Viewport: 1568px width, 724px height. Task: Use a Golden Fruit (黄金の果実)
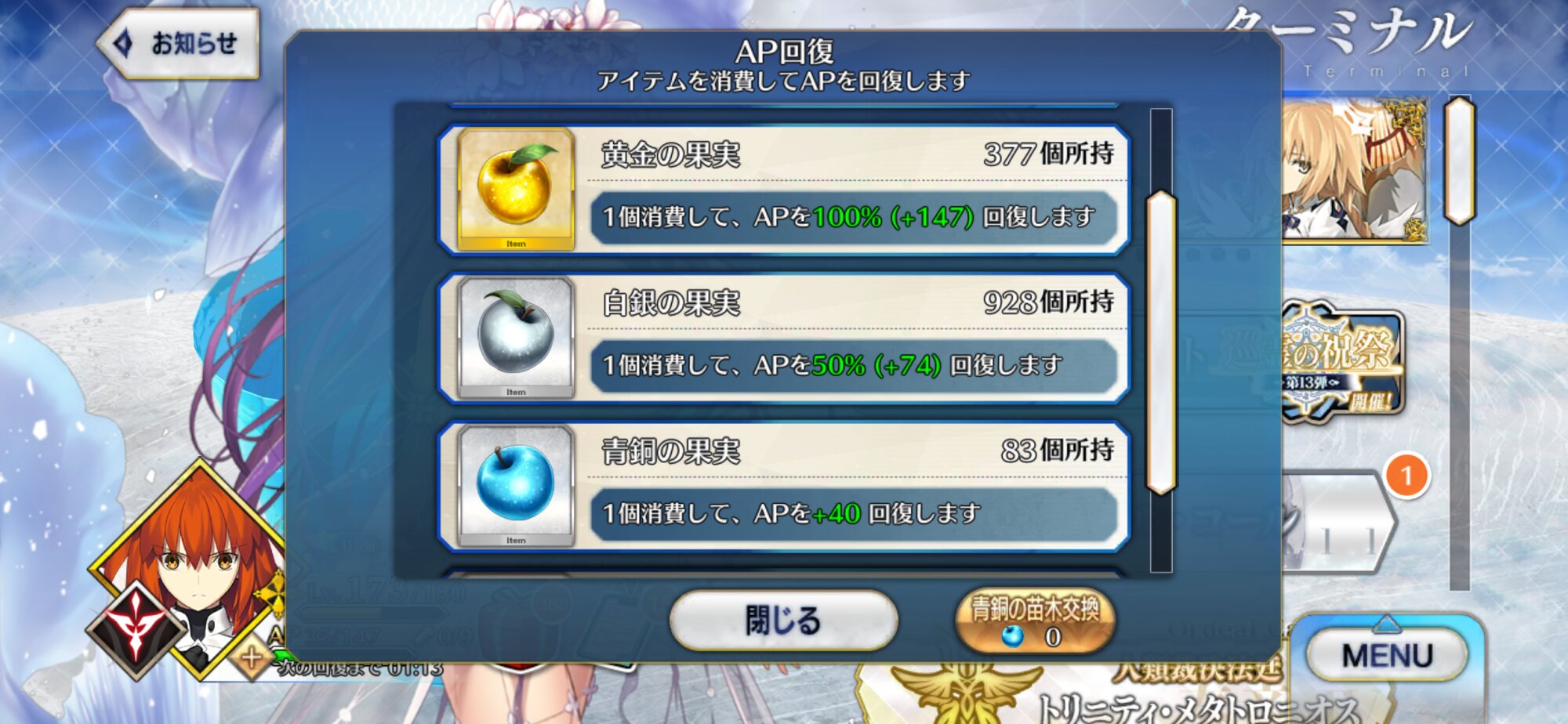pyautogui.click(x=784, y=190)
